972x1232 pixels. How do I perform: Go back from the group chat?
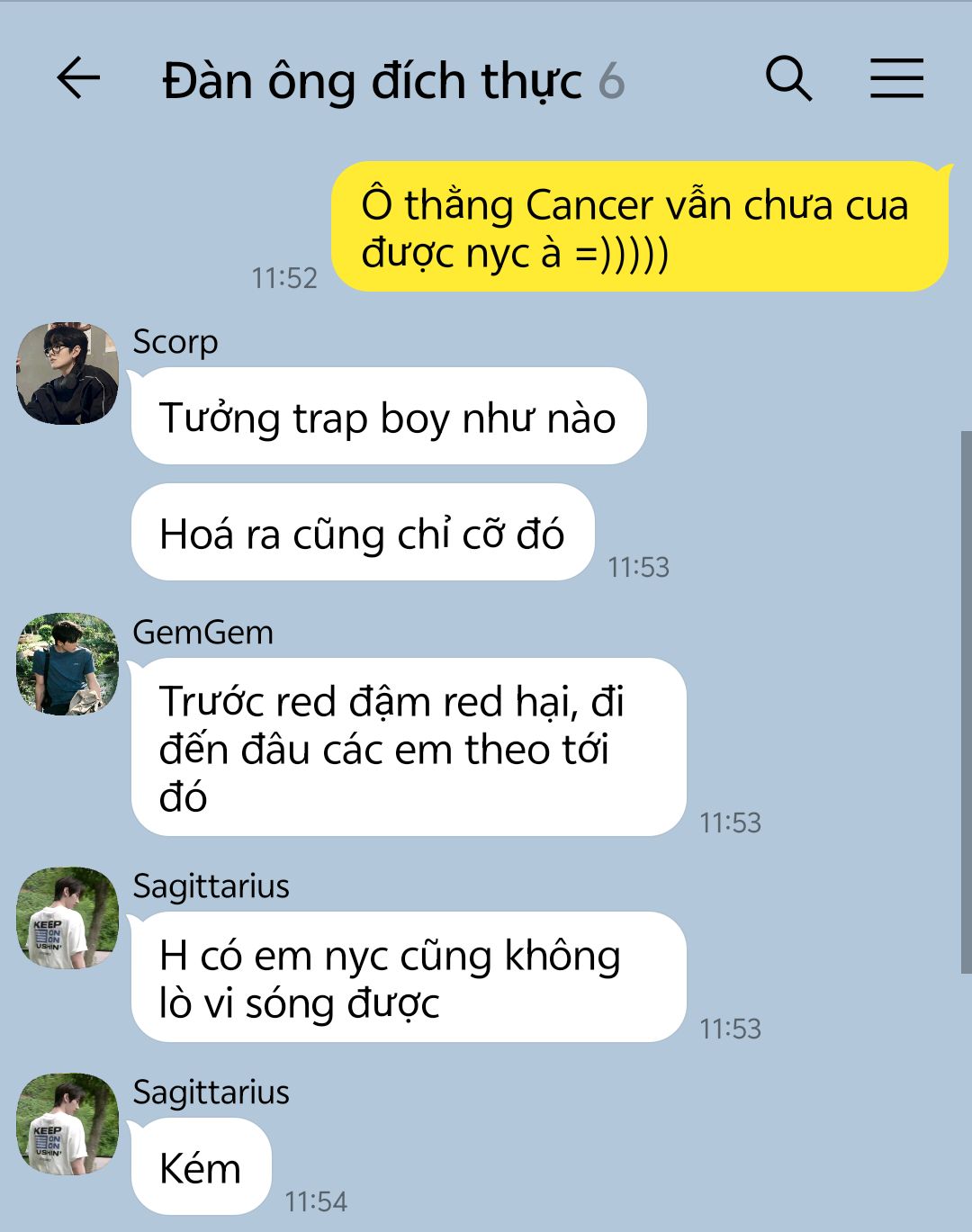pos(78,78)
